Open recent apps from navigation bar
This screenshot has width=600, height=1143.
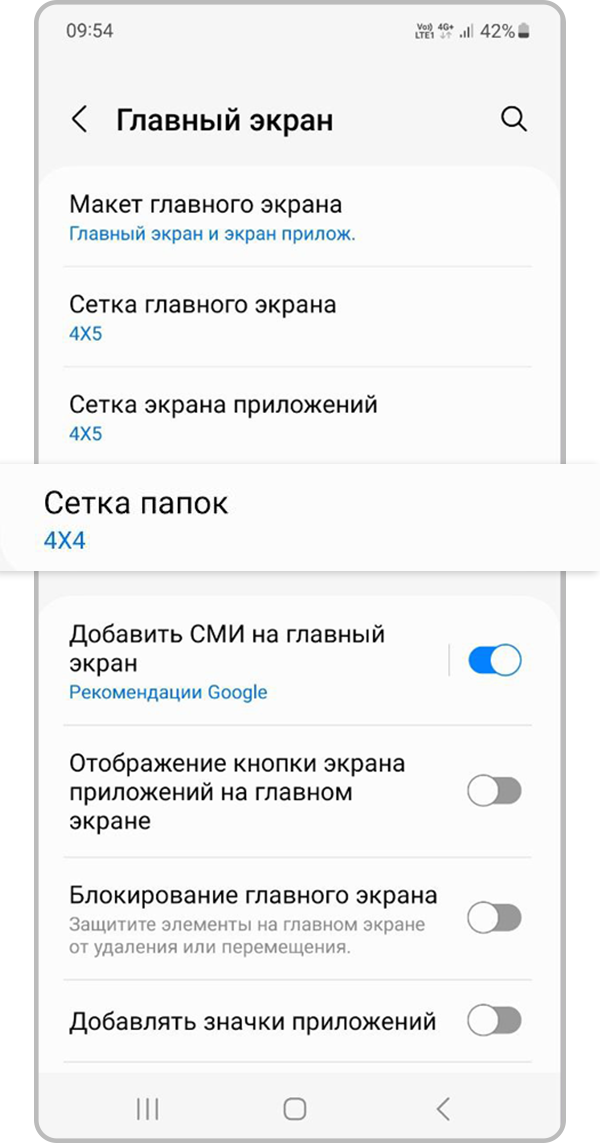coord(148,1108)
